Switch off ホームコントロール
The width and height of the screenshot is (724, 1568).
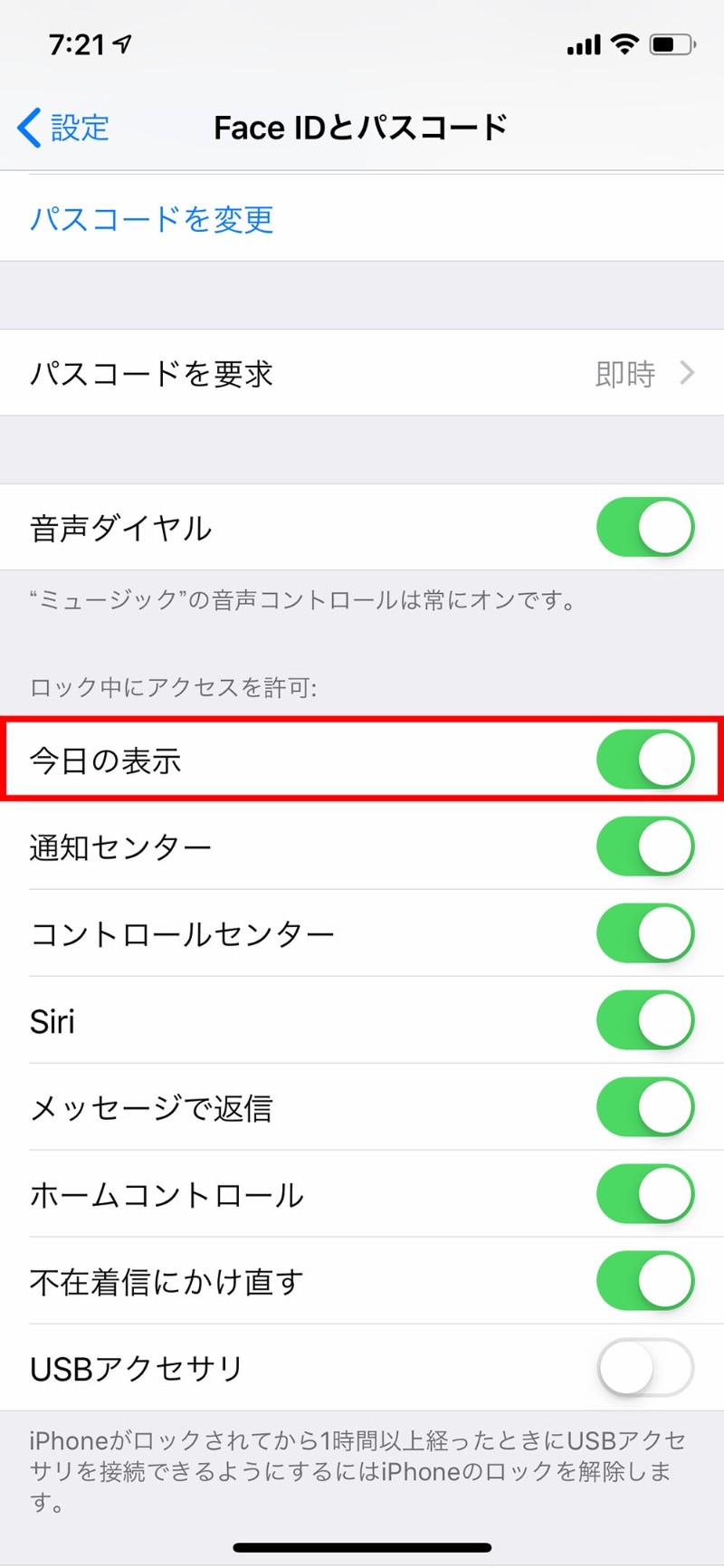click(644, 1194)
